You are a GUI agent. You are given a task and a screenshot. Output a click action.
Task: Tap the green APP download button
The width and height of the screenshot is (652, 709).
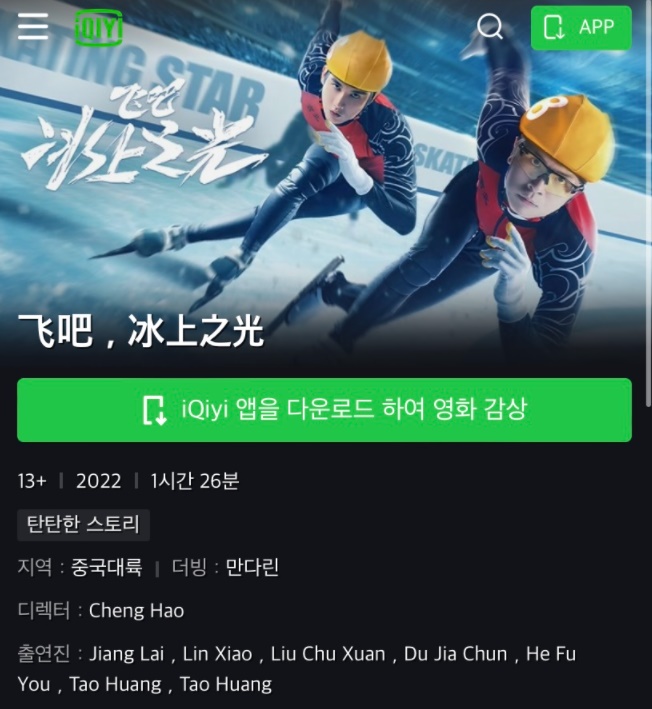[581, 28]
